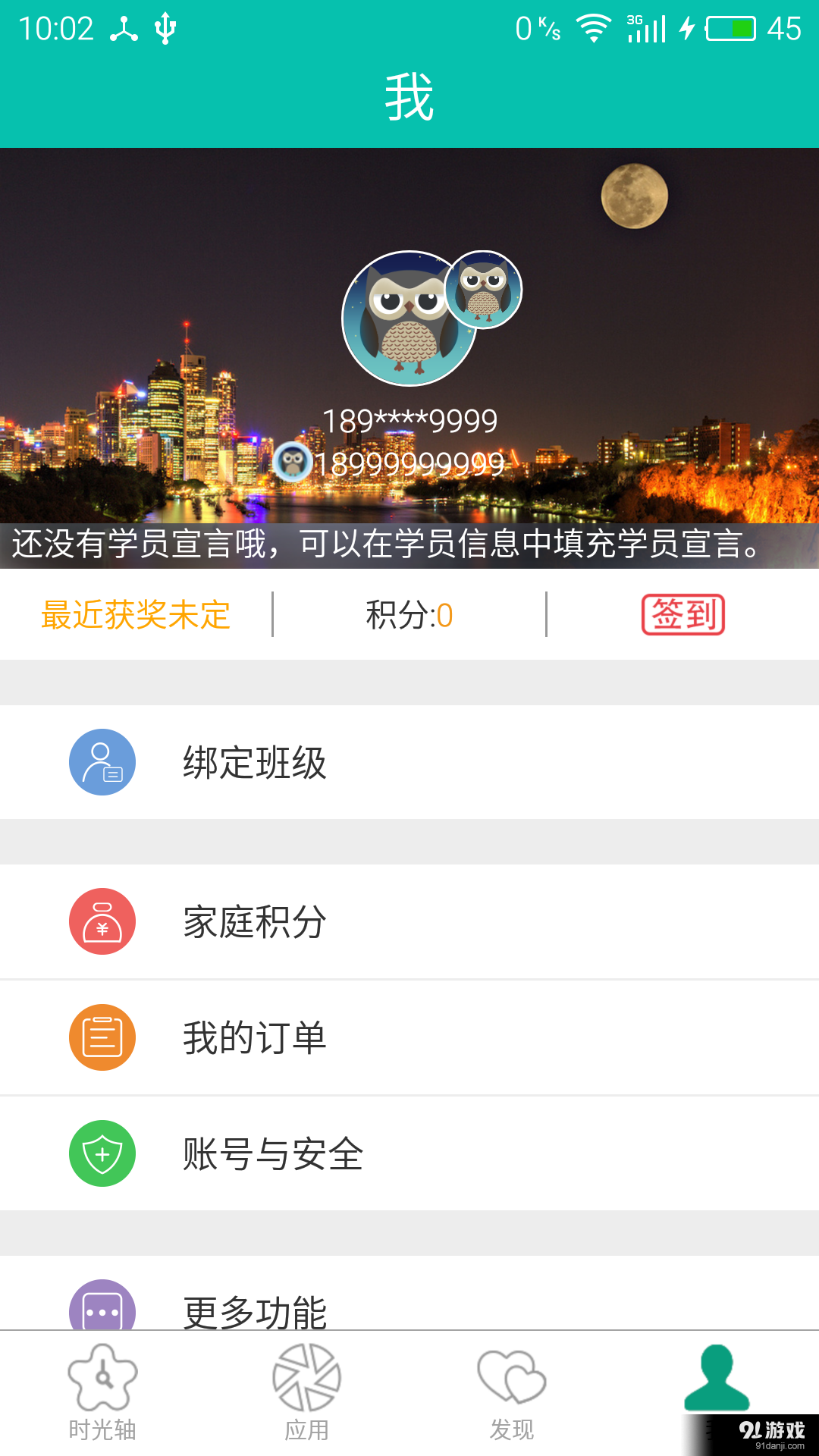
Task: Open the 应用 apps pinwheel icon
Action: 307,1386
